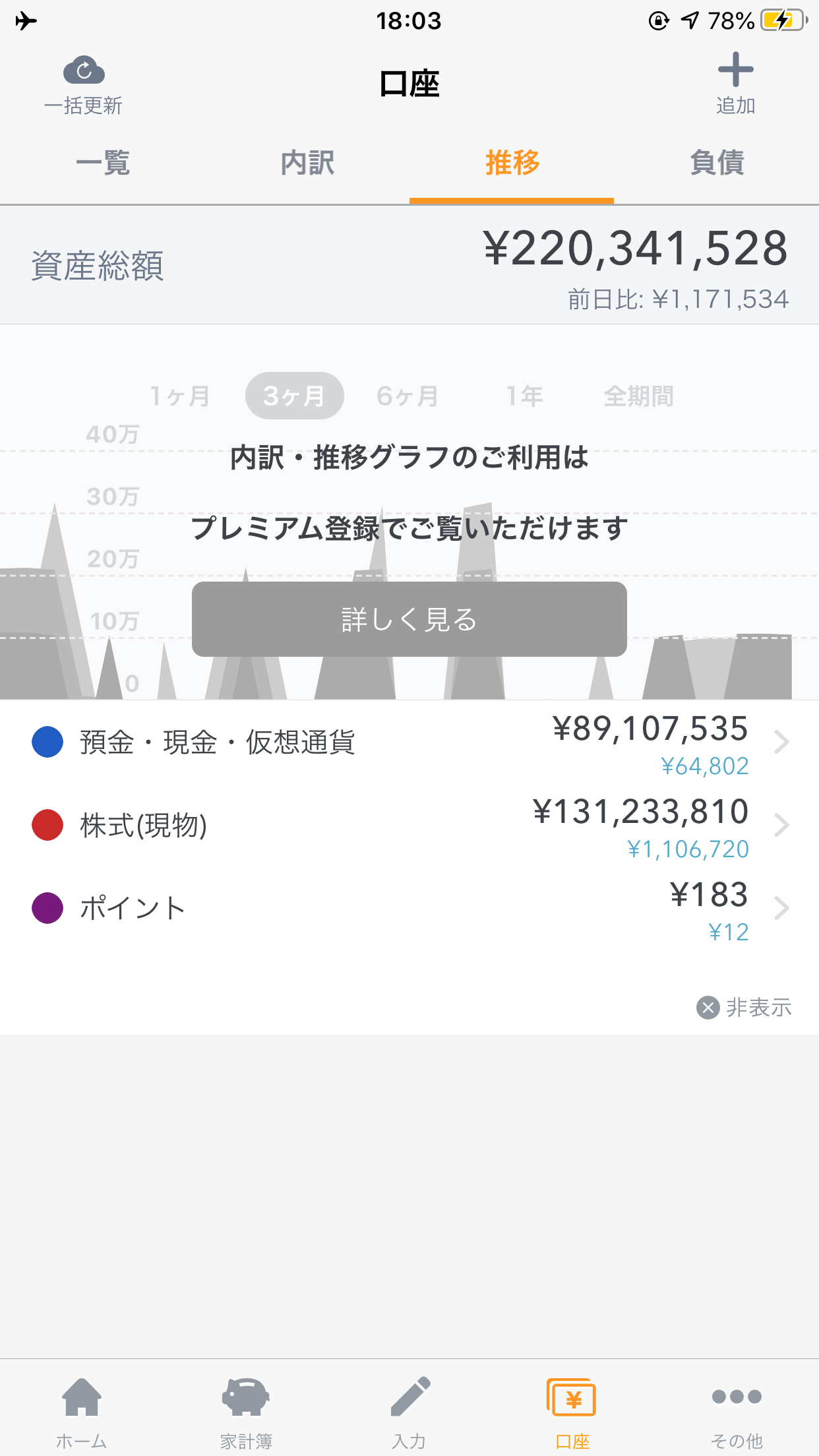The width and height of the screenshot is (819, 1456).
Task: Open ポイント details
Action: click(x=409, y=909)
